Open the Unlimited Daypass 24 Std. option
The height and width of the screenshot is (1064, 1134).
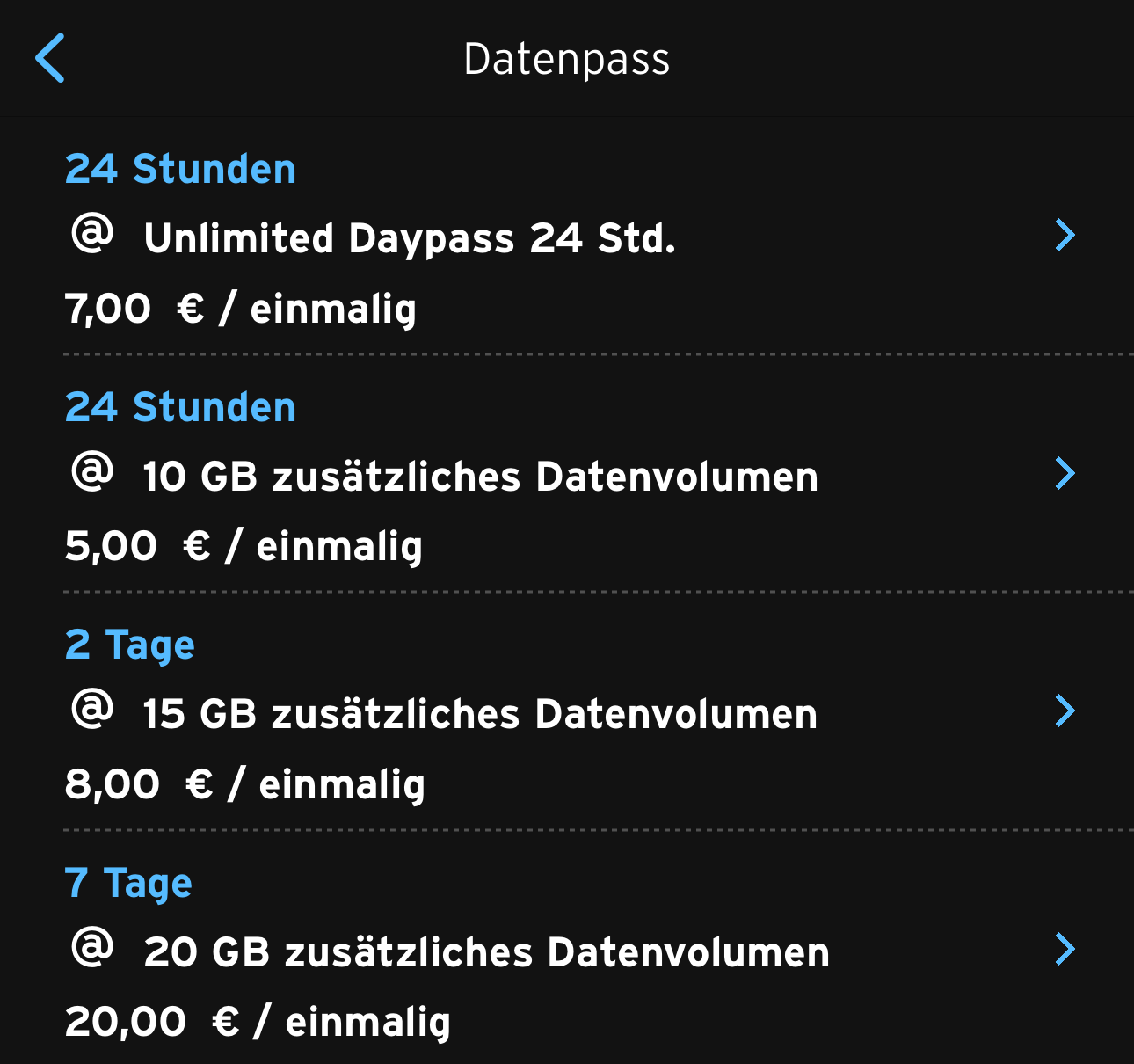(x=410, y=238)
